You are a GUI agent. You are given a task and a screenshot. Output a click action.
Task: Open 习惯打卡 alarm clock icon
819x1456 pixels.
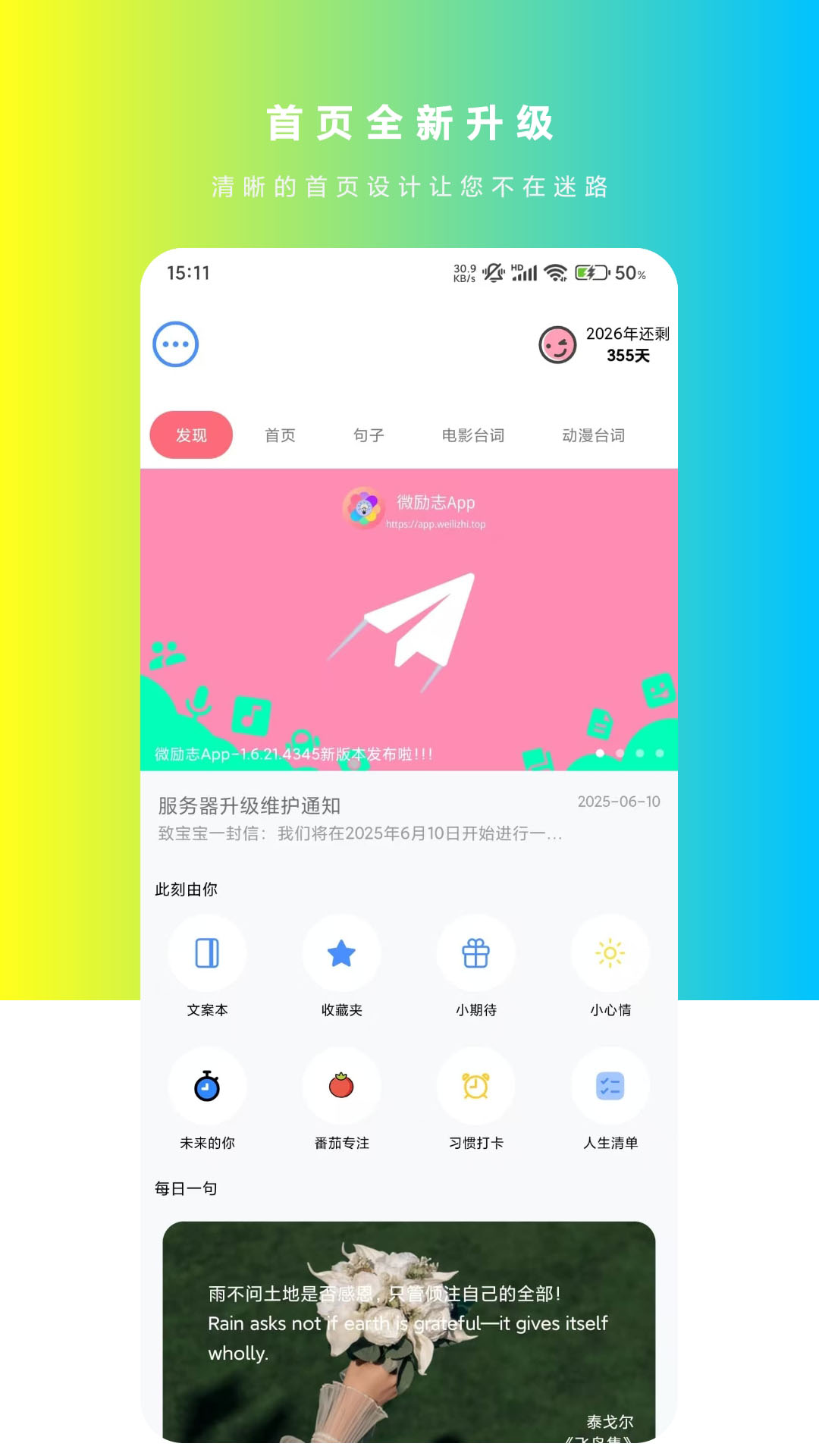click(475, 1086)
